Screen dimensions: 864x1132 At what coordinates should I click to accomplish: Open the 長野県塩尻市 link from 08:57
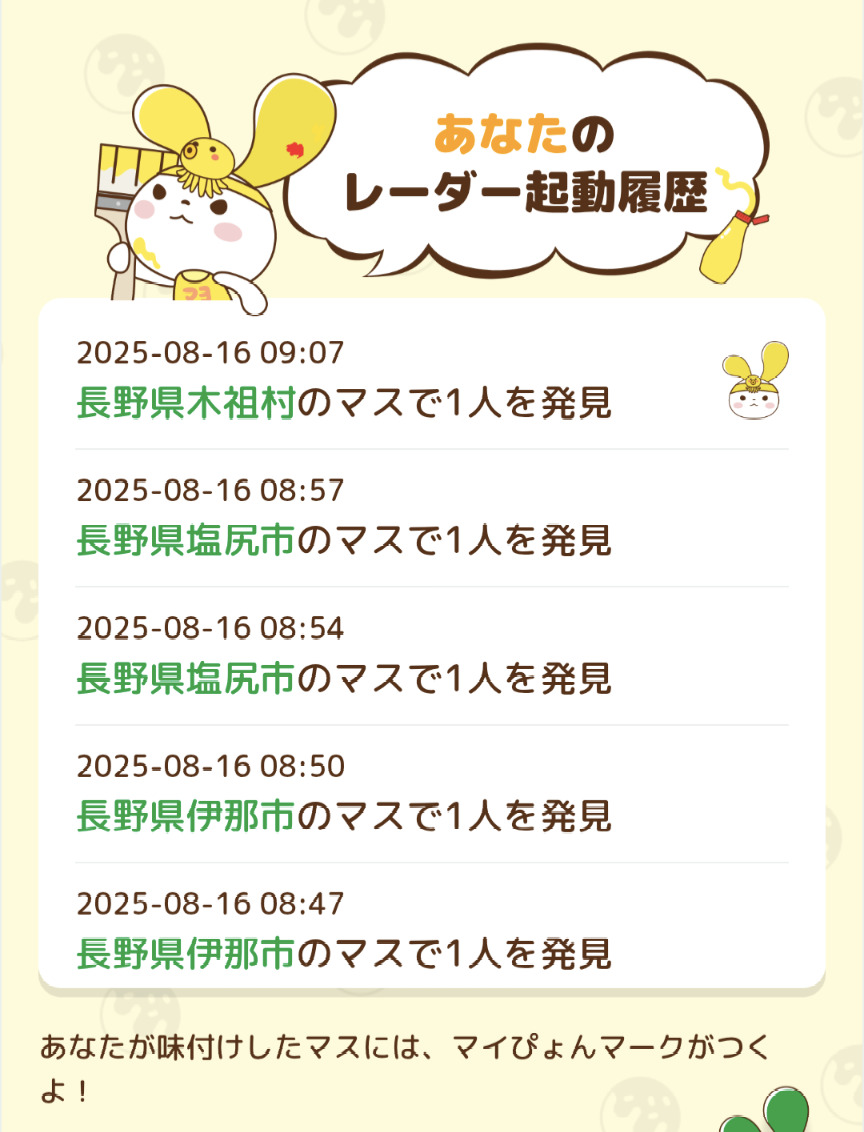(x=186, y=541)
